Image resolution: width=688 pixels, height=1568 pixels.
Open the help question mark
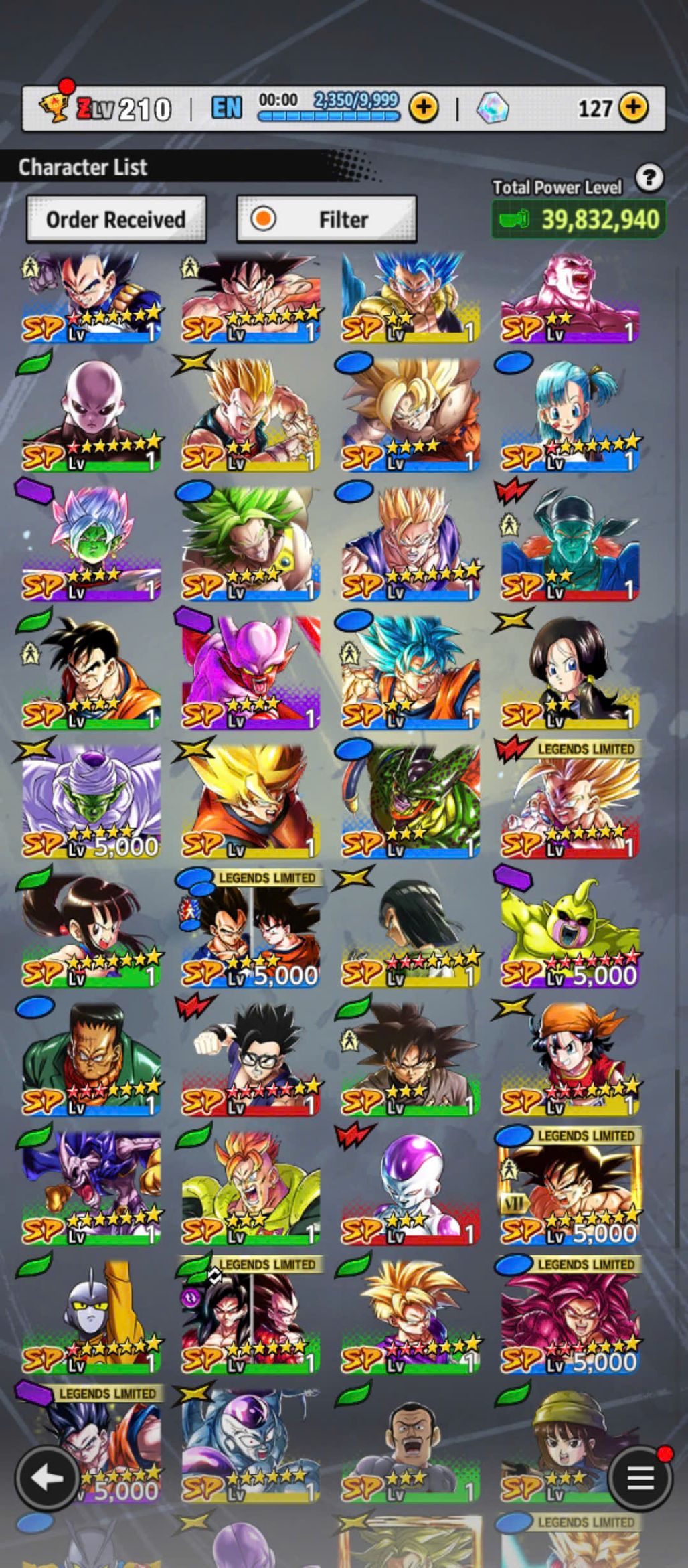(649, 178)
